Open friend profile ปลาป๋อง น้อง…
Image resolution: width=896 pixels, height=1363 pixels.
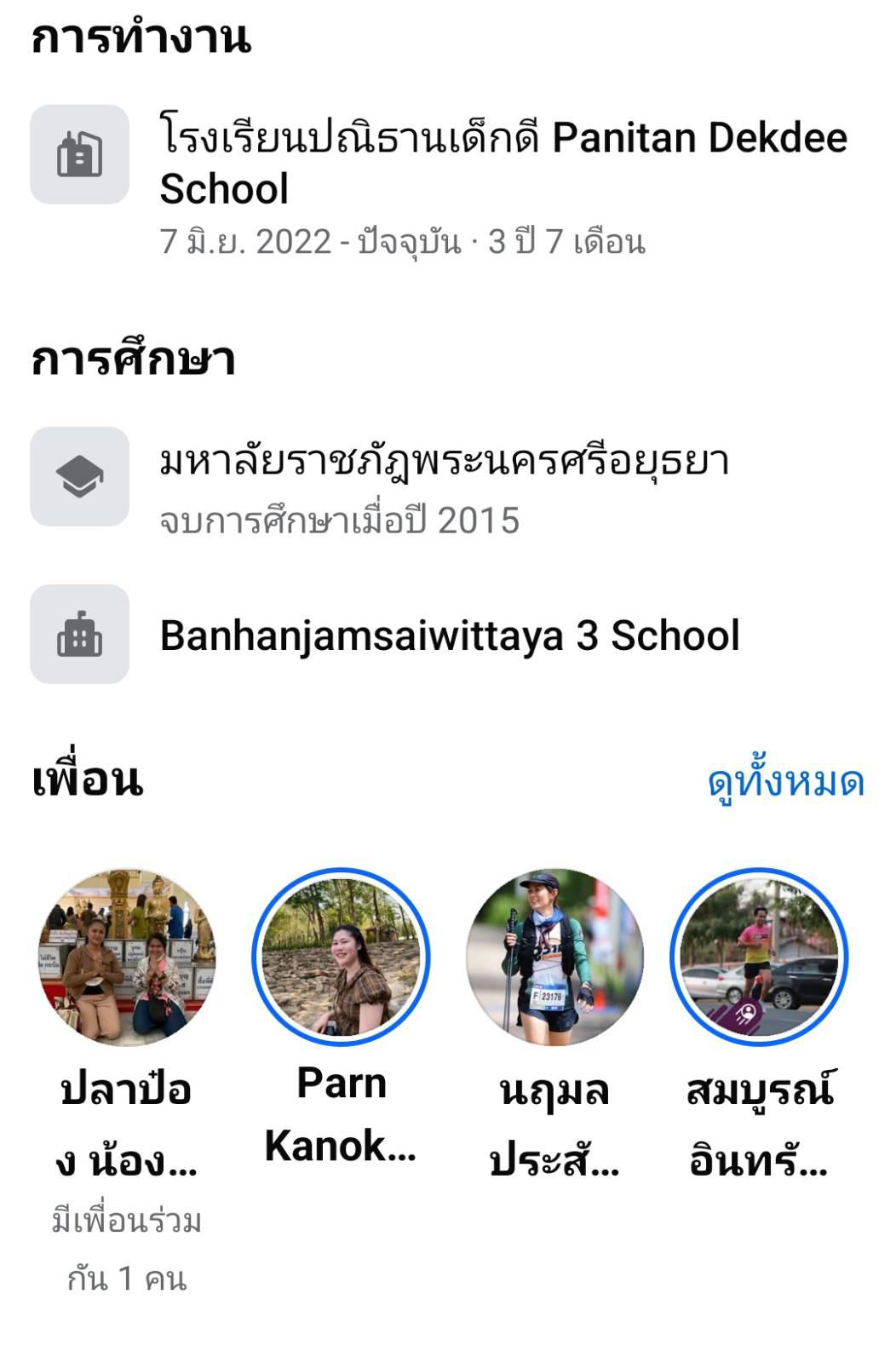127,958
